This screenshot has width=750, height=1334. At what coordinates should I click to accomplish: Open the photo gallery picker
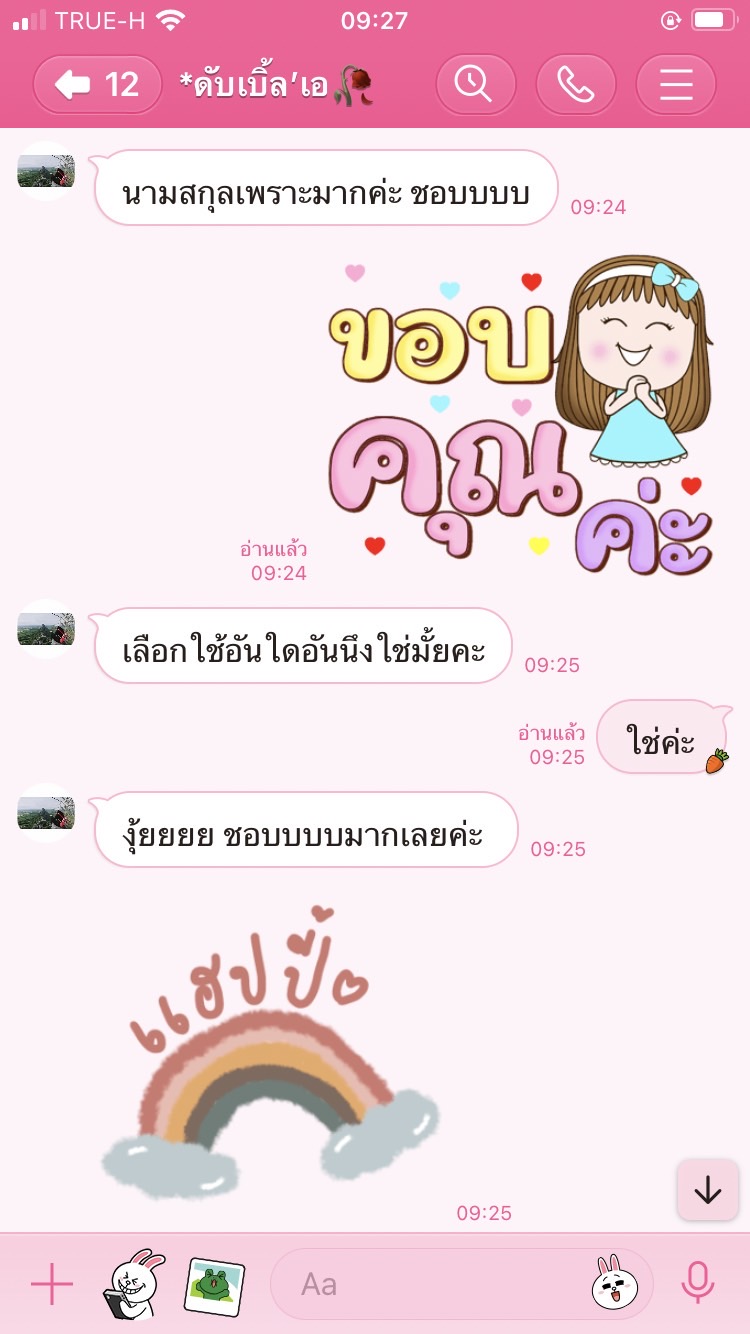[214, 1284]
